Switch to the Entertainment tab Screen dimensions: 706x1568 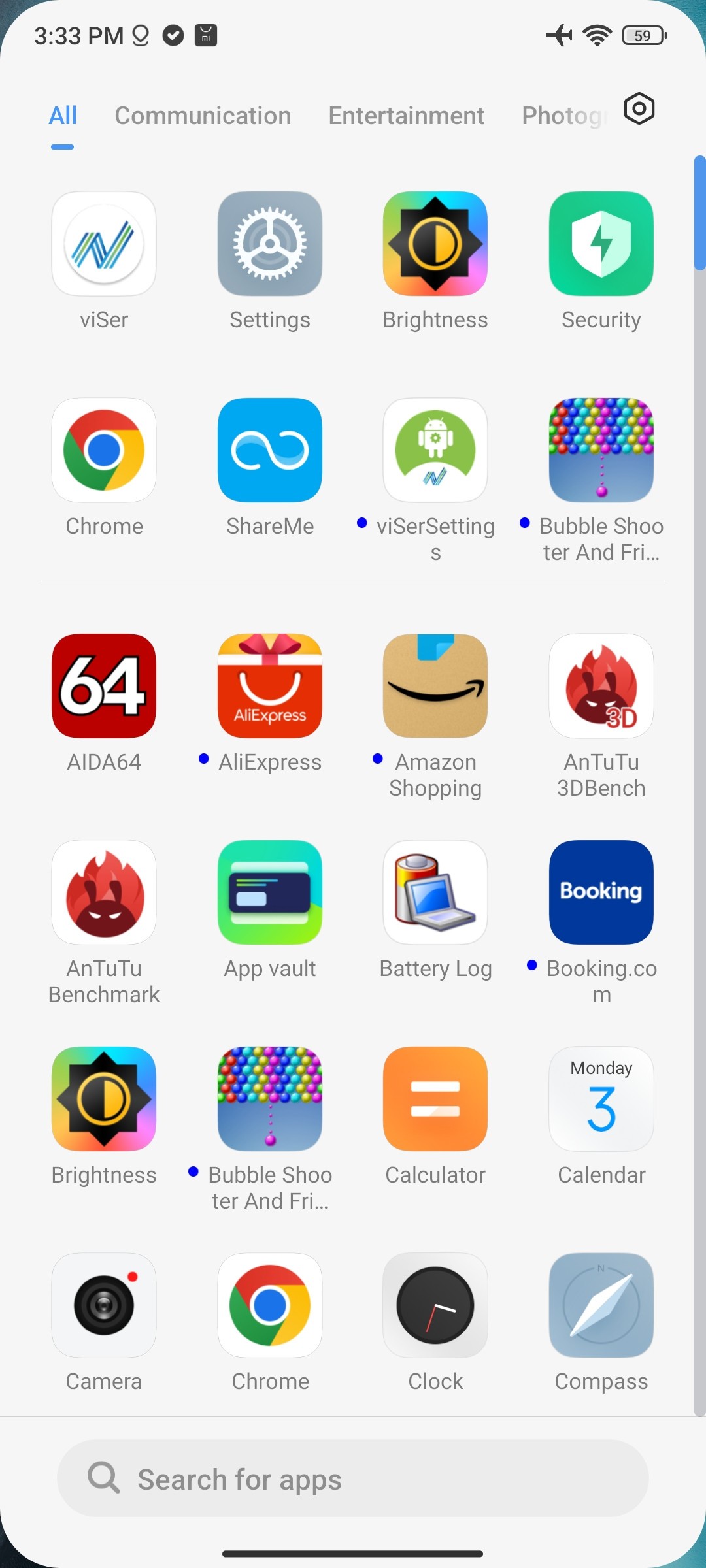point(406,116)
